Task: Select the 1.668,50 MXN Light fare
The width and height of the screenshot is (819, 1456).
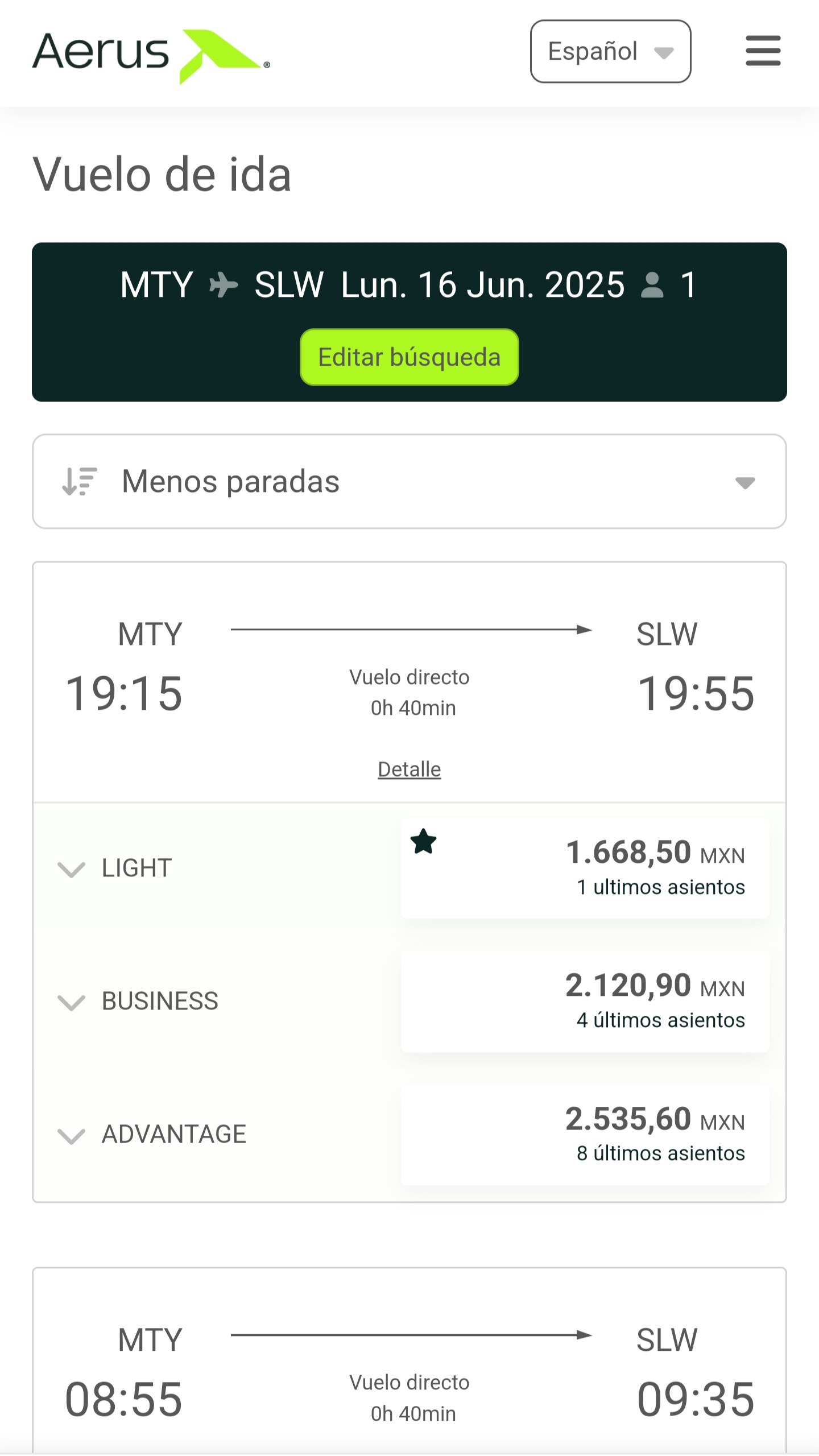Action: pos(585,868)
